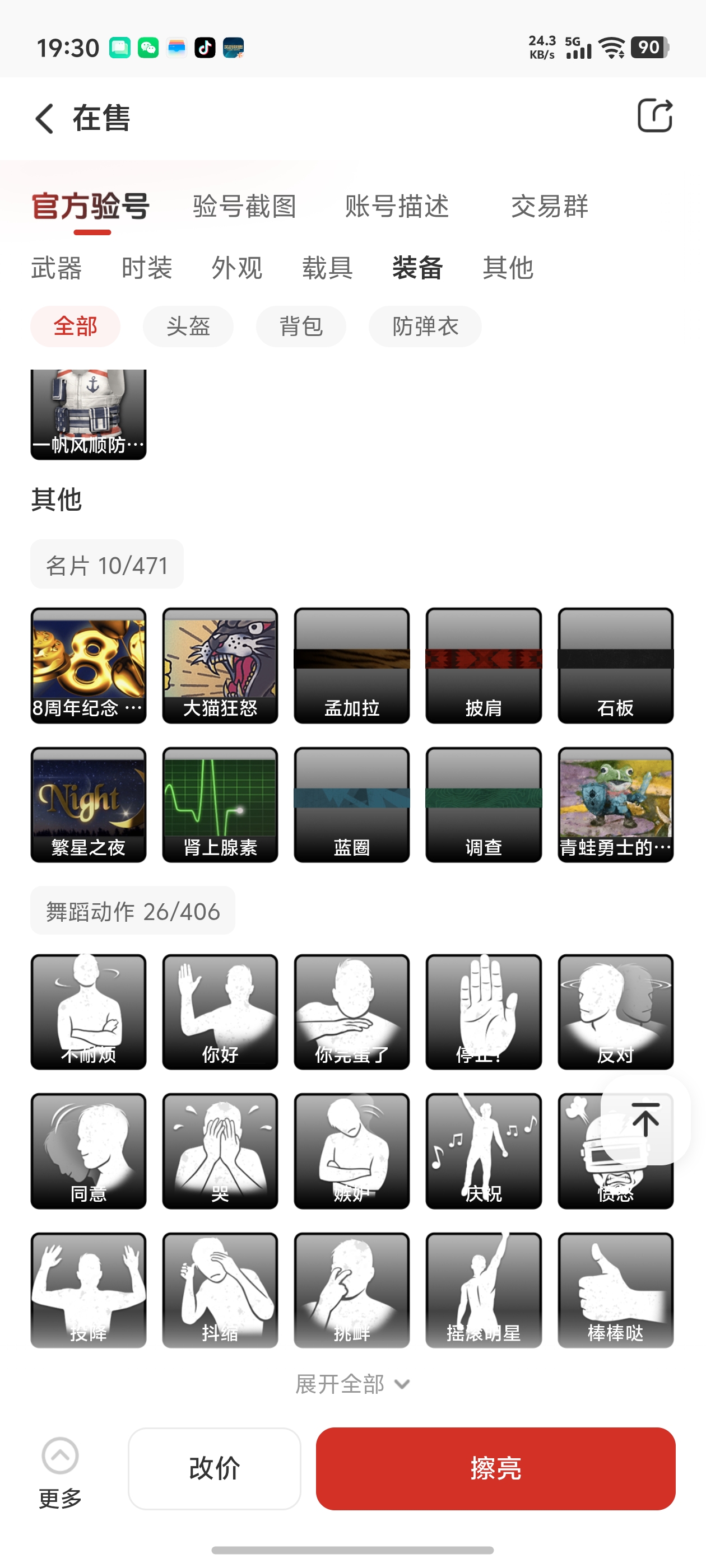The width and height of the screenshot is (706, 1568).
Task: View the 棒棒哒 emote
Action: coord(615,1290)
